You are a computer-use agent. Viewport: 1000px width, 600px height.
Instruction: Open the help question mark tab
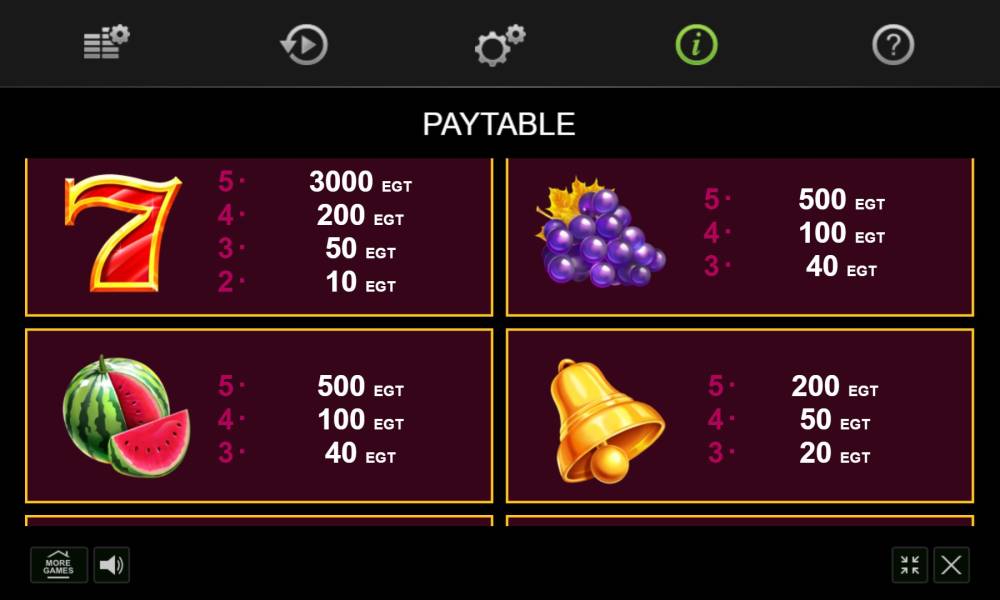pyautogui.click(x=892, y=44)
